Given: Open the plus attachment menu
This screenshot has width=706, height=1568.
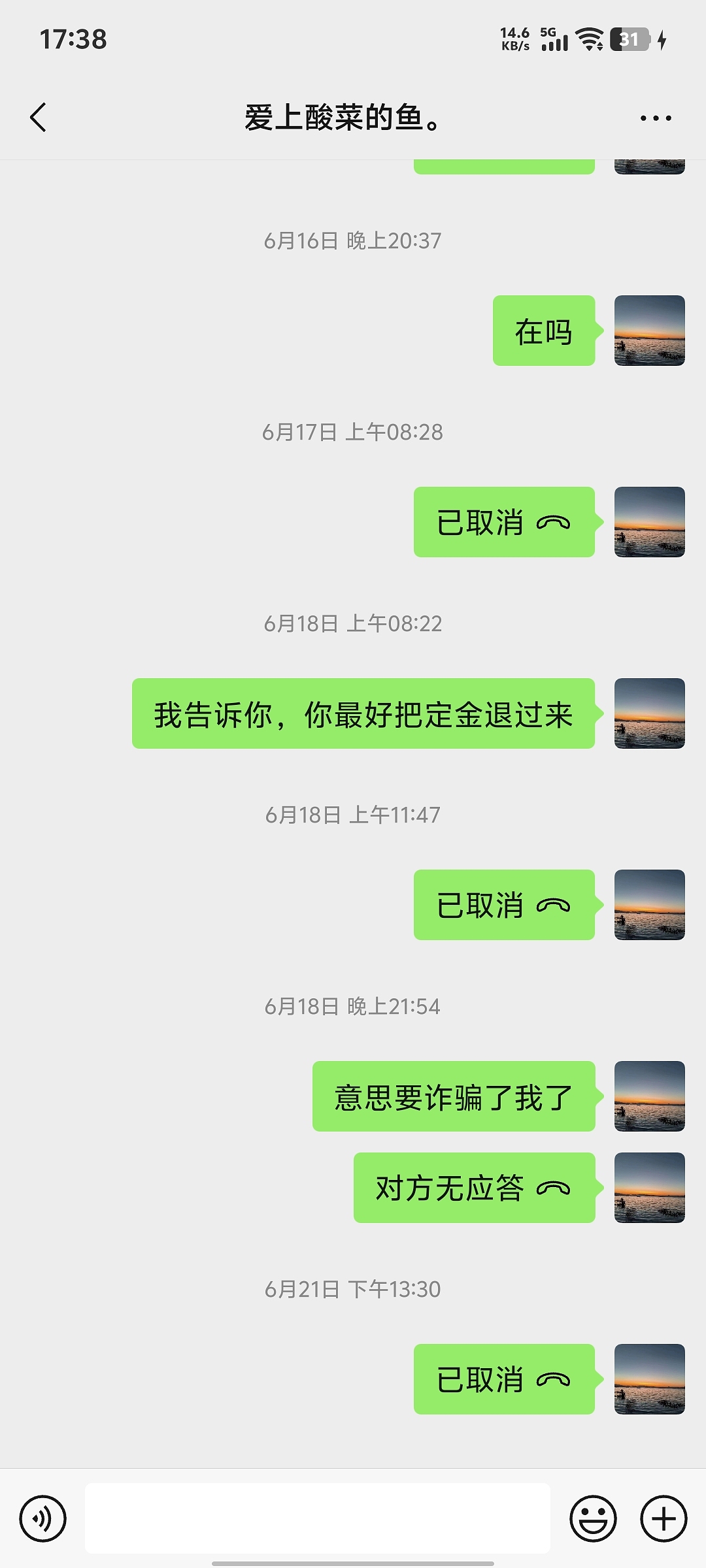Looking at the screenshot, I should (664, 1518).
